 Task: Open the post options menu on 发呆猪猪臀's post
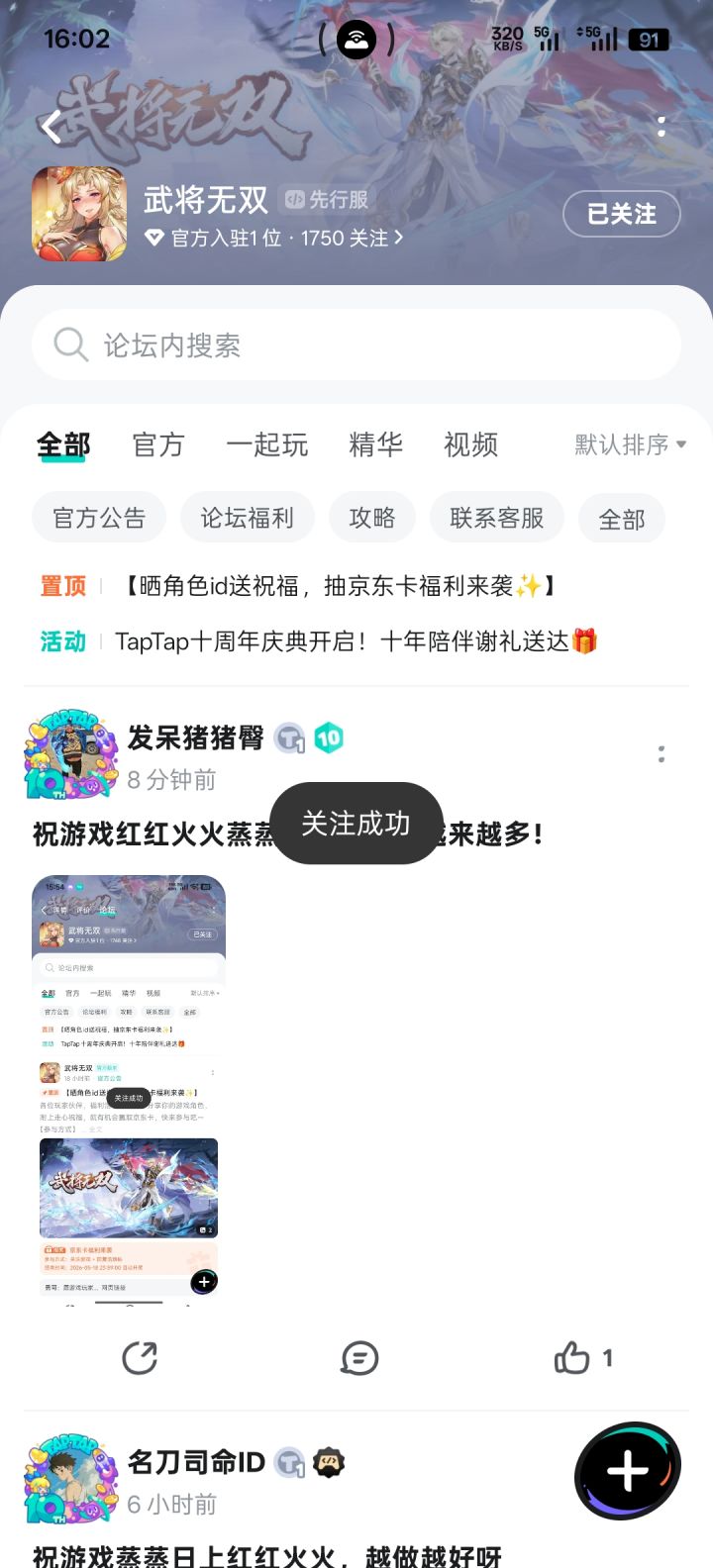(662, 754)
